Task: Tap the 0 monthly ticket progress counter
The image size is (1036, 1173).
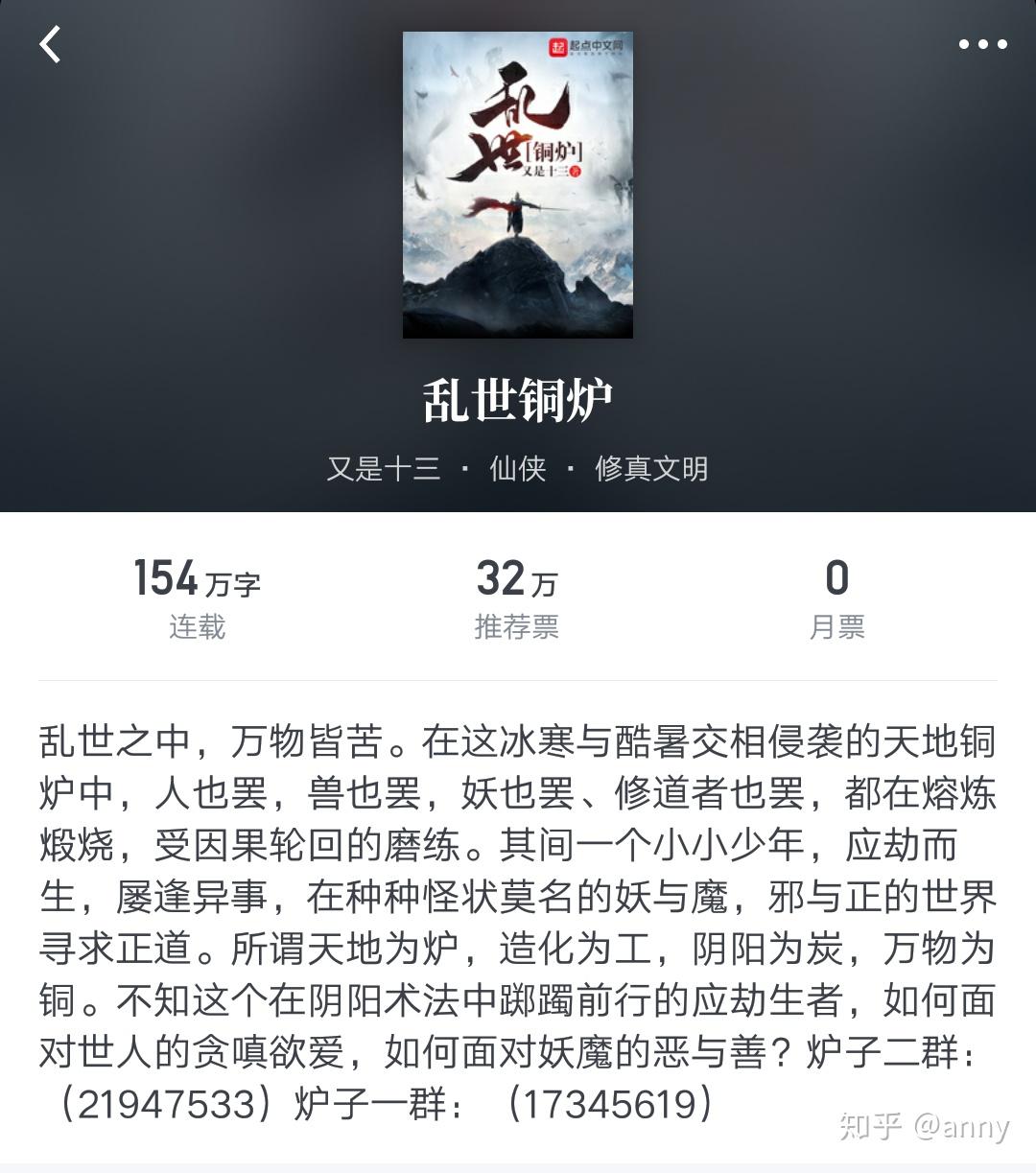Action: [x=835, y=578]
